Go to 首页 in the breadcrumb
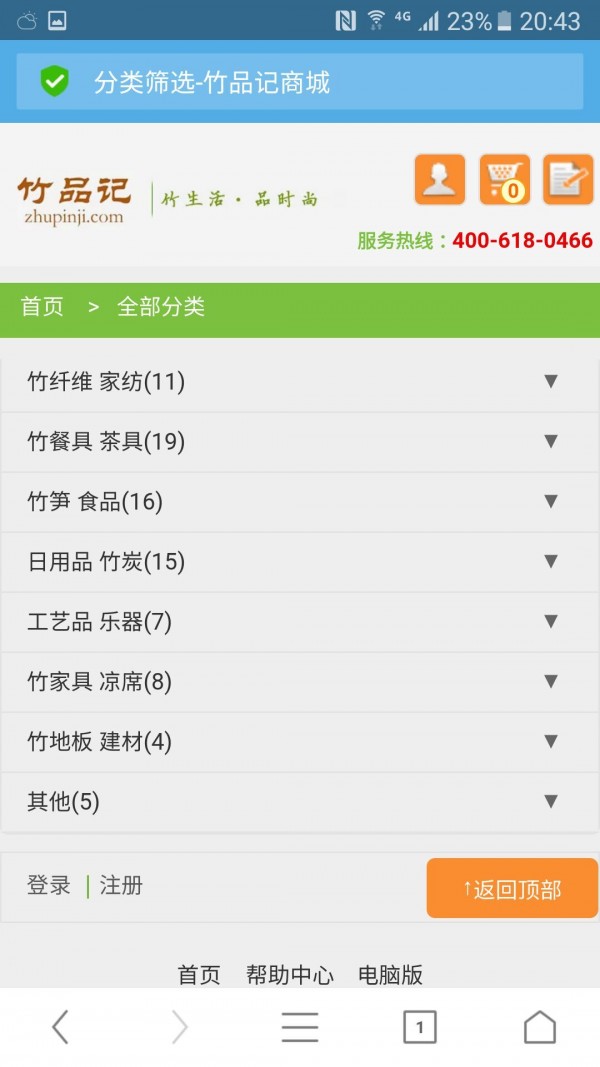This screenshot has width=600, height=1067. 42,307
